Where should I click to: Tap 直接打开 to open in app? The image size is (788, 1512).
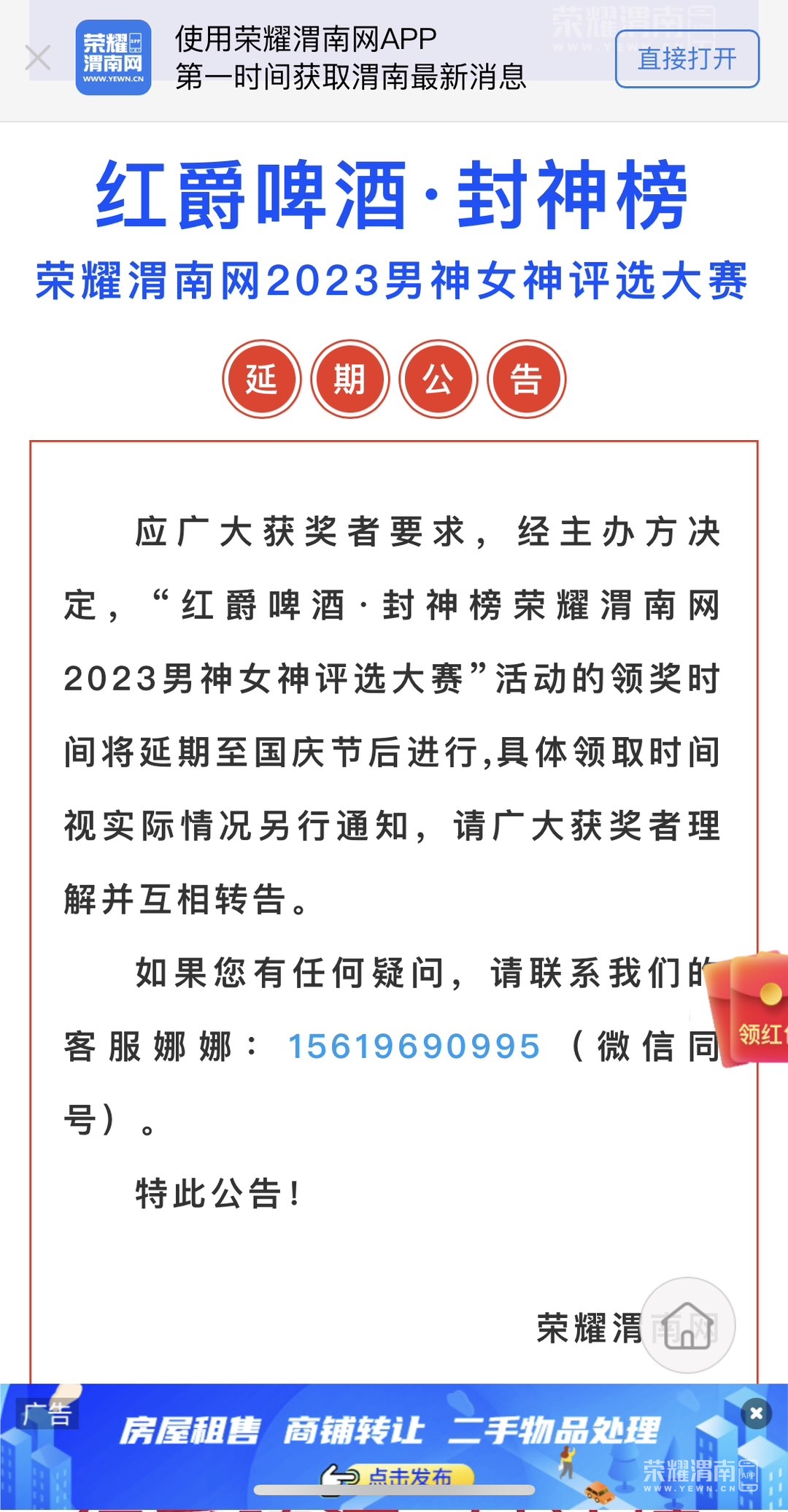687,59
